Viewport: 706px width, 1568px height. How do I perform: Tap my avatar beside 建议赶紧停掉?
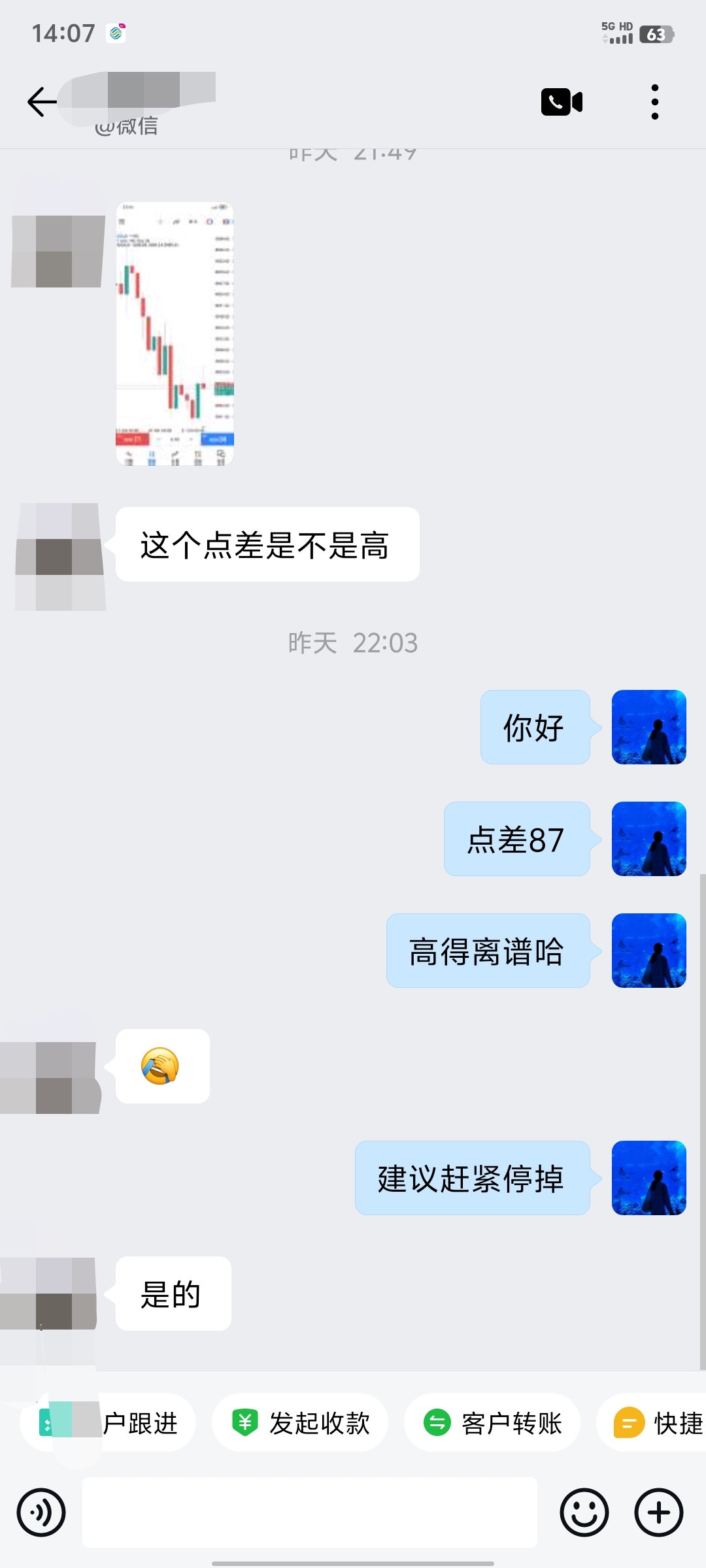648,1178
